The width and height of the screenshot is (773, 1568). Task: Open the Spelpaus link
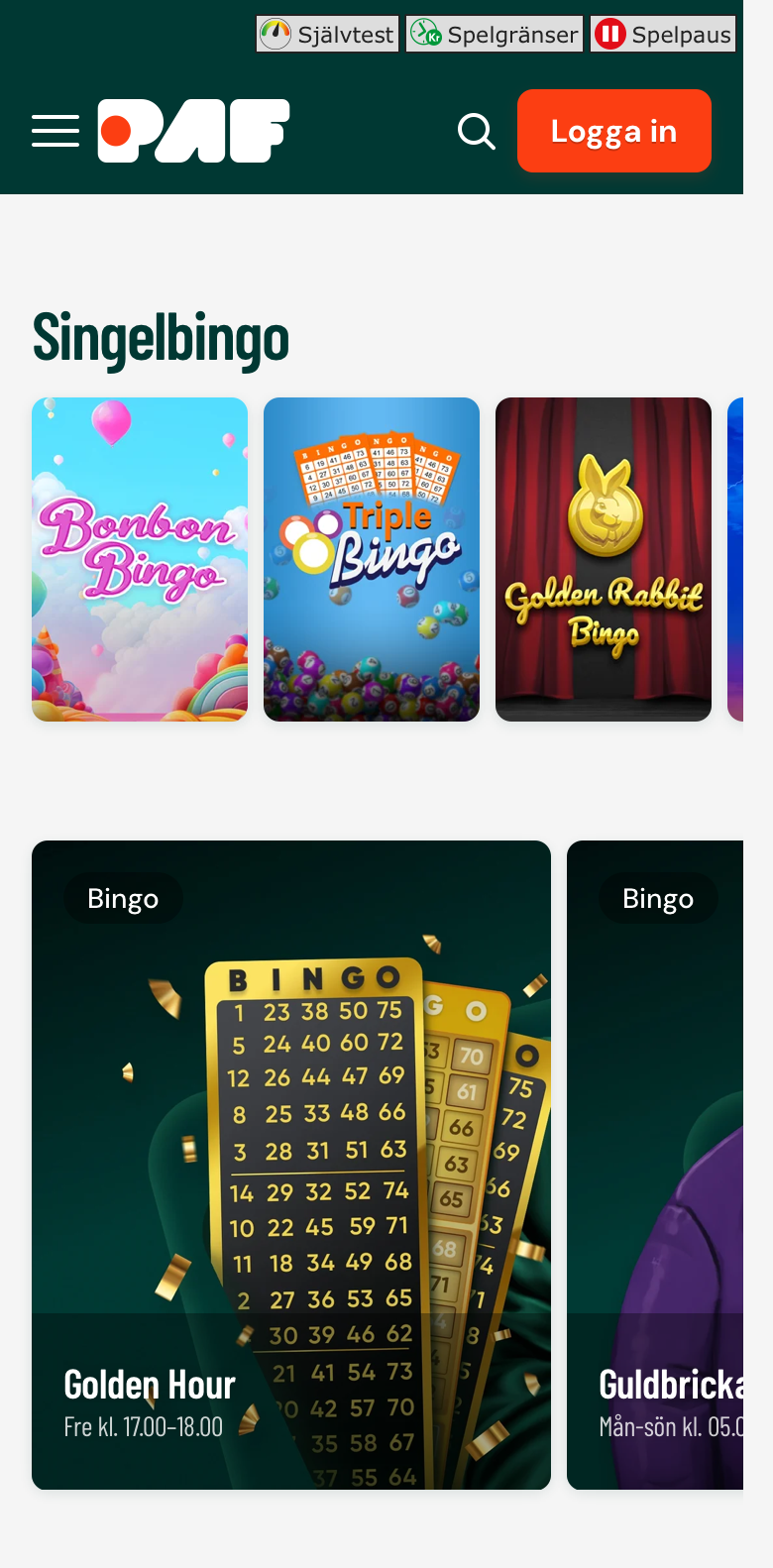pos(663,34)
